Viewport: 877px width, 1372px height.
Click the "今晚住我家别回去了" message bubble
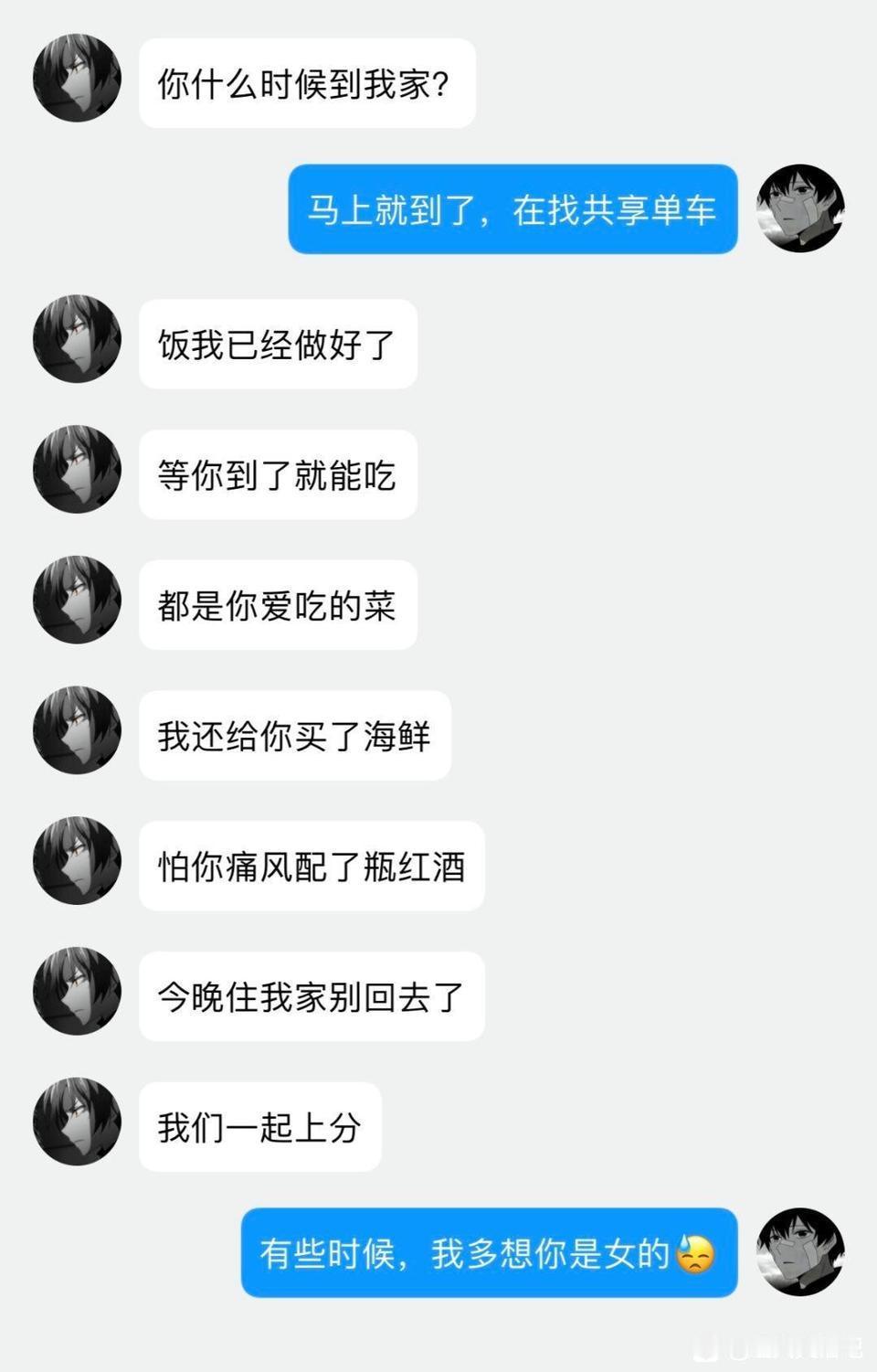point(311,998)
